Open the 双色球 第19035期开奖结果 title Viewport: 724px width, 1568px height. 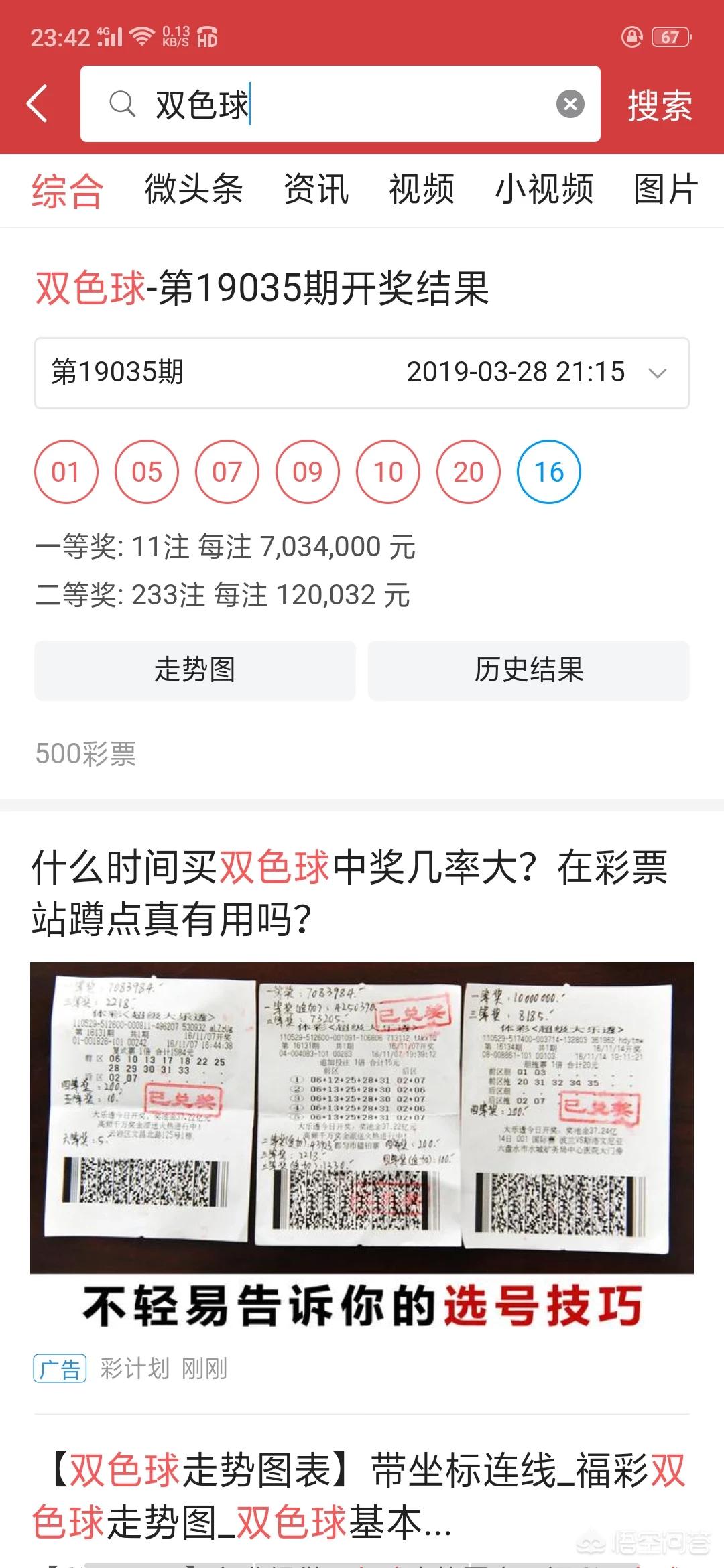262,289
